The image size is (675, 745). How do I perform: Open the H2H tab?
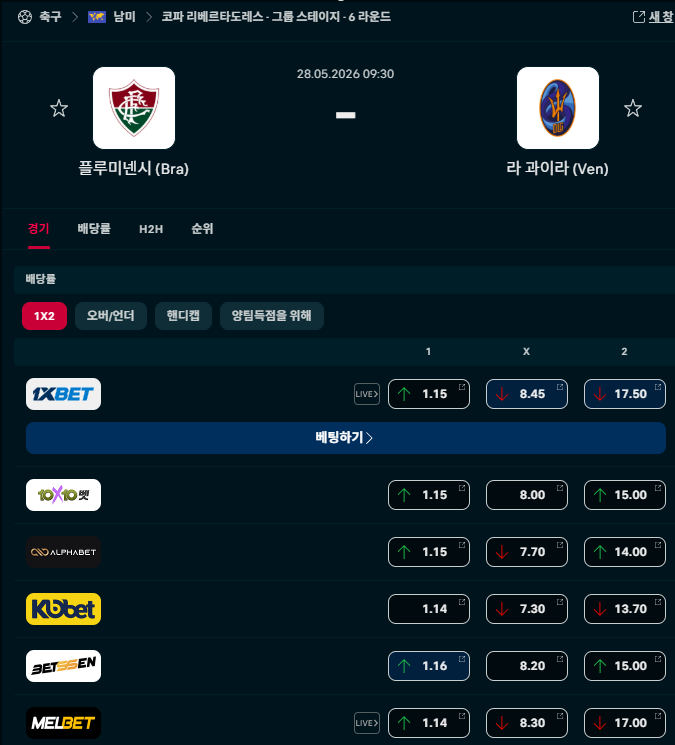[151, 229]
